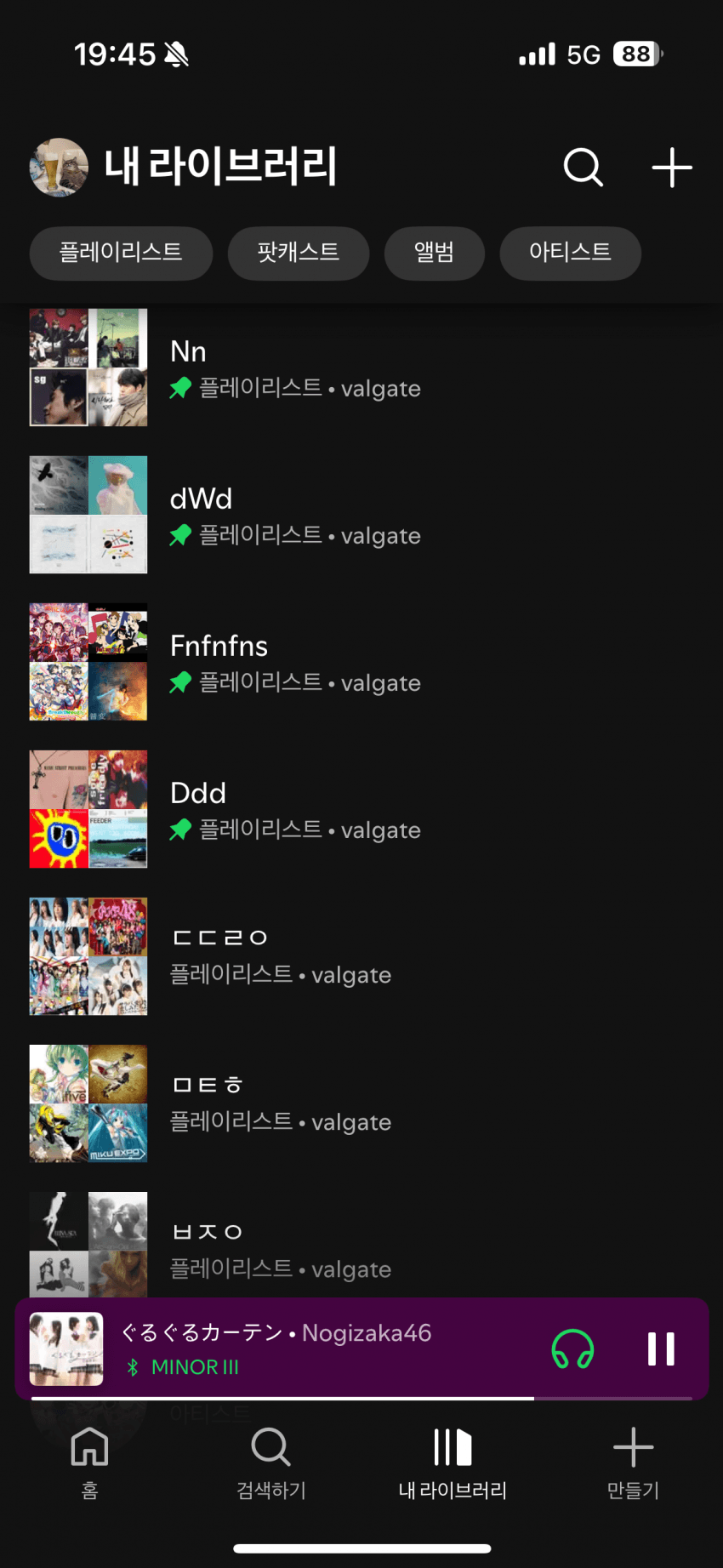The width and height of the screenshot is (723, 1568).
Task: Select the 아티스트 filter chip
Action: (x=570, y=253)
